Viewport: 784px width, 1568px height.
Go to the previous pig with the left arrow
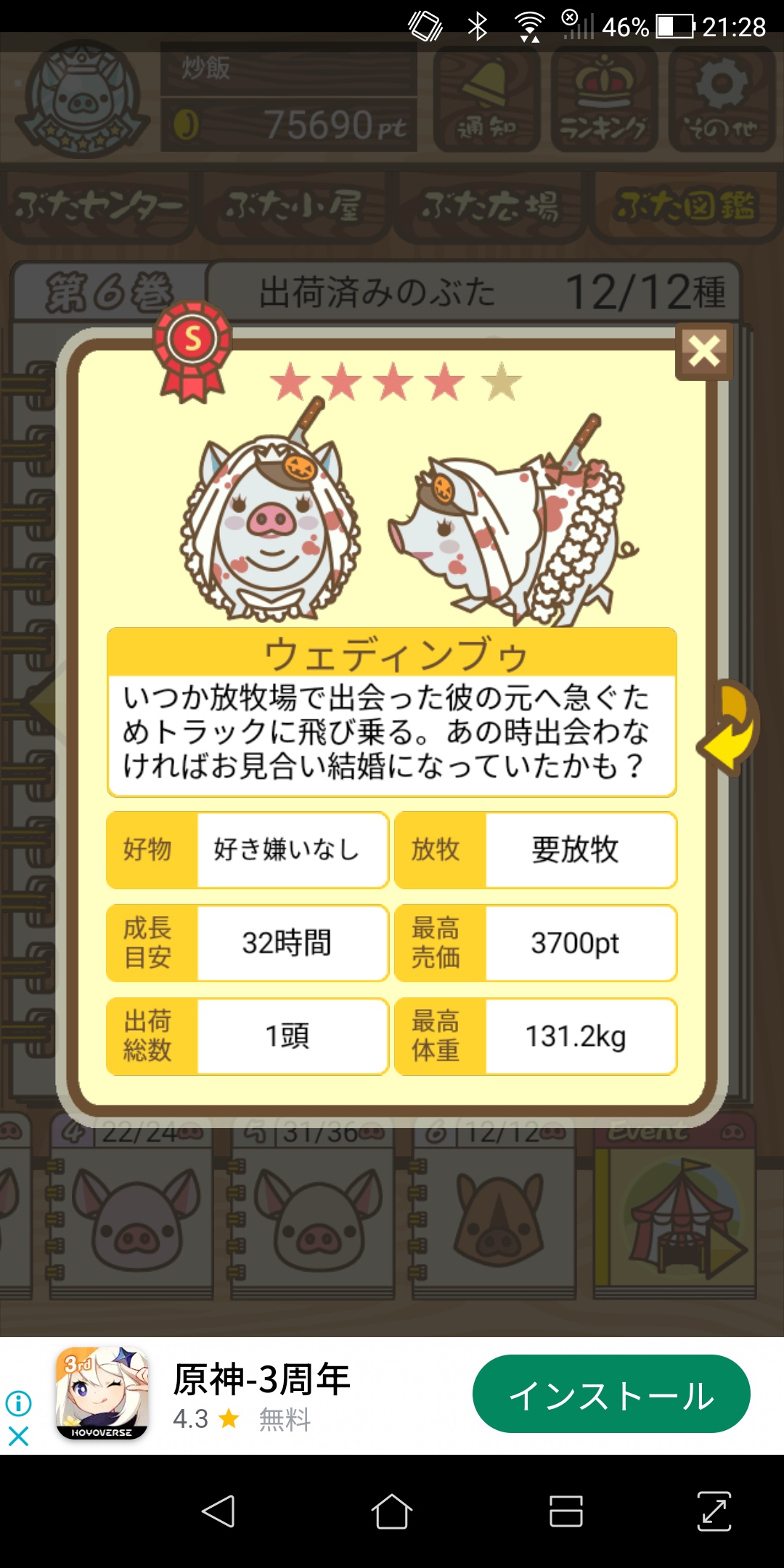(x=42, y=703)
